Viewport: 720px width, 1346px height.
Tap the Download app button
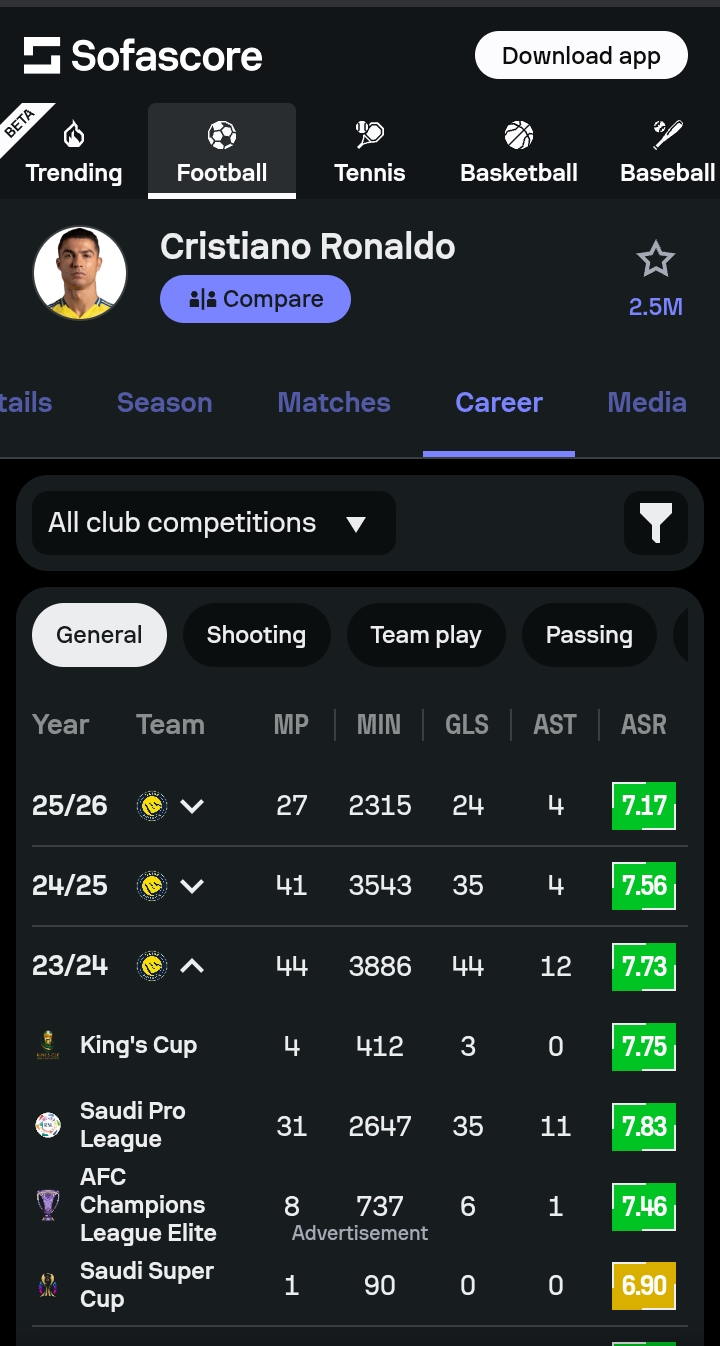click(581, 55)
